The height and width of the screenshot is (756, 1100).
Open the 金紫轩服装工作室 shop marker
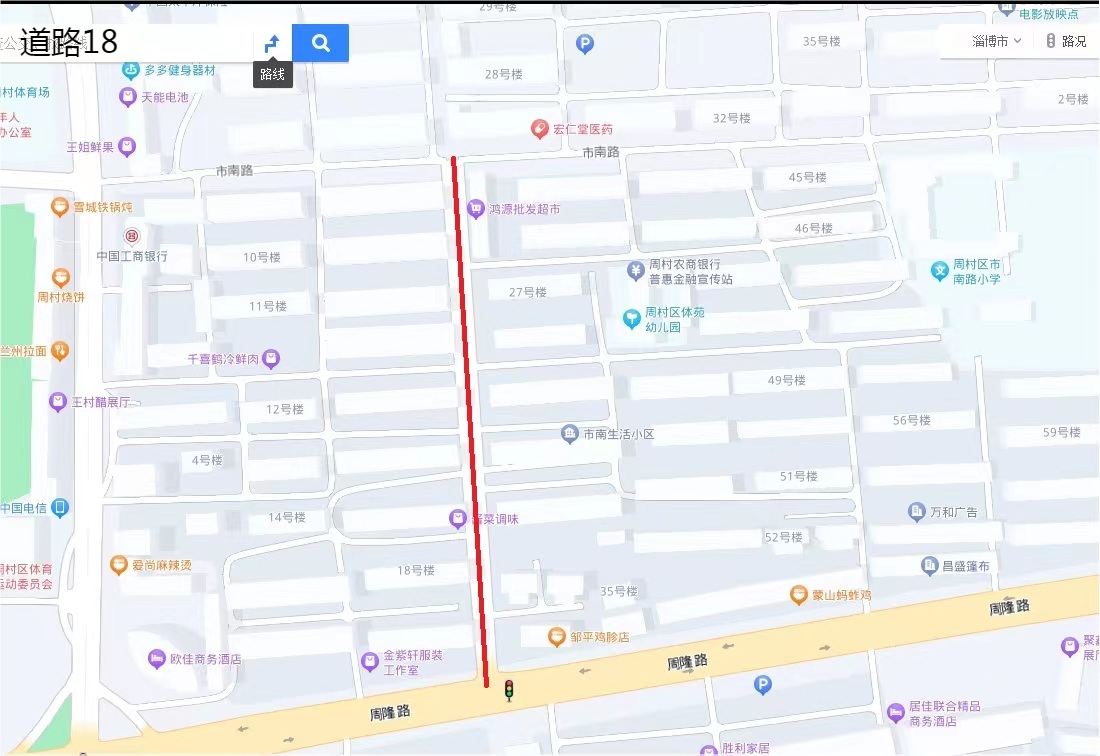tap(369, 662)
